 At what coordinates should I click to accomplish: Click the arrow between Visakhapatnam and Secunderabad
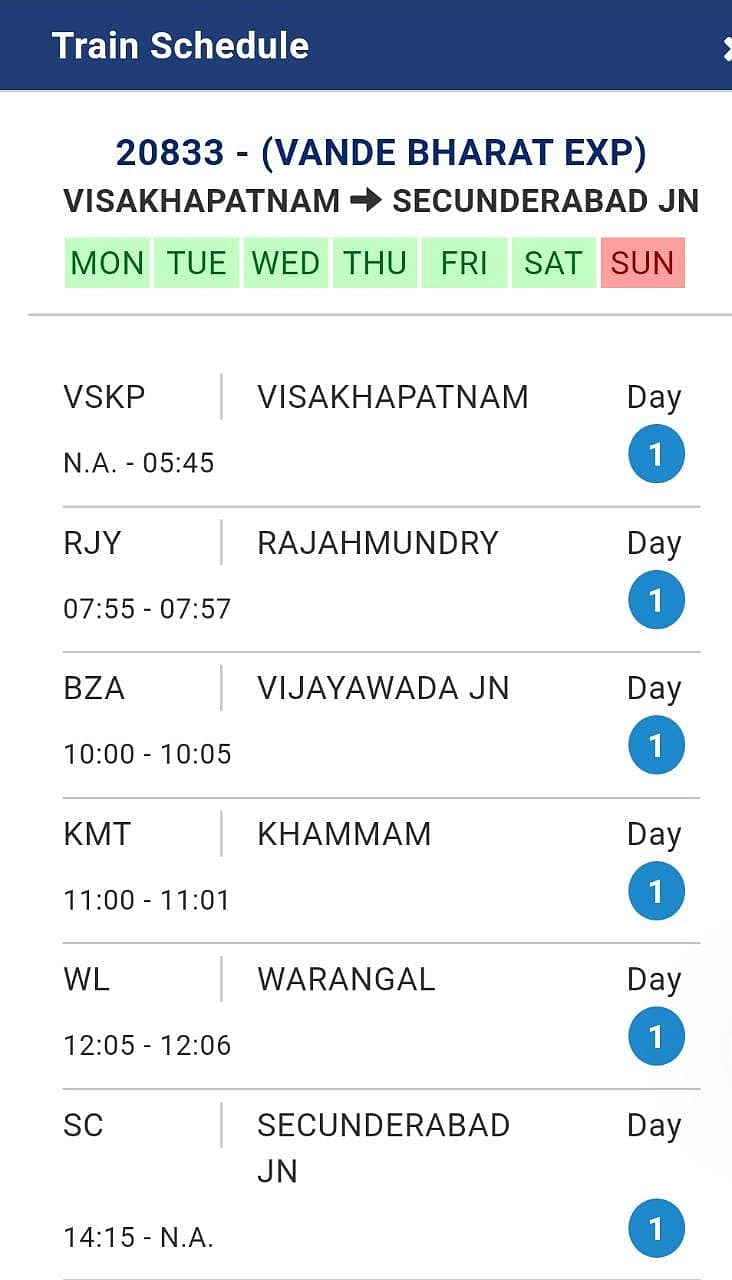pyautogui.click(x=367, y=200)
